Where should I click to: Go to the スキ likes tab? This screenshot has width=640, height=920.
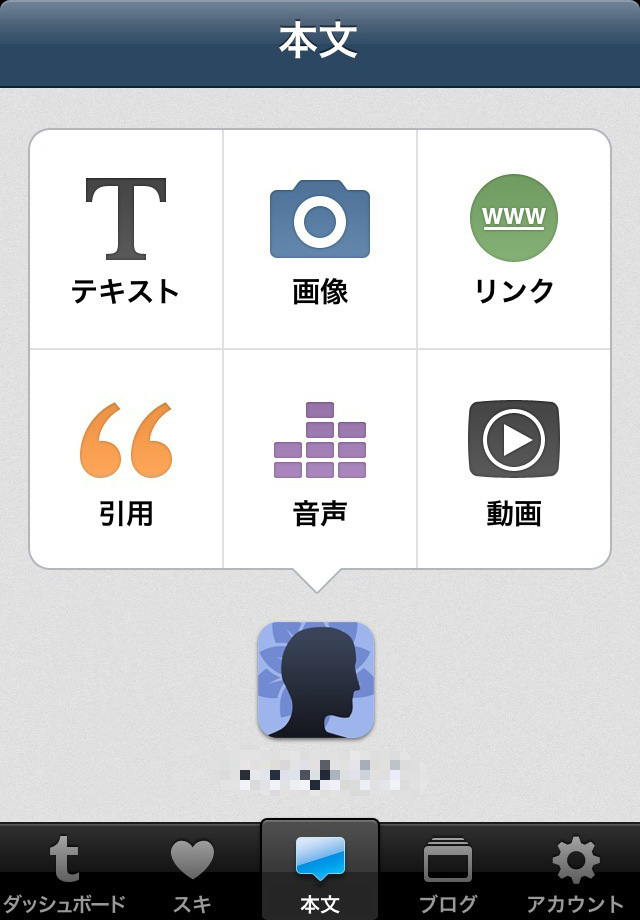click(x=192, y=872)
